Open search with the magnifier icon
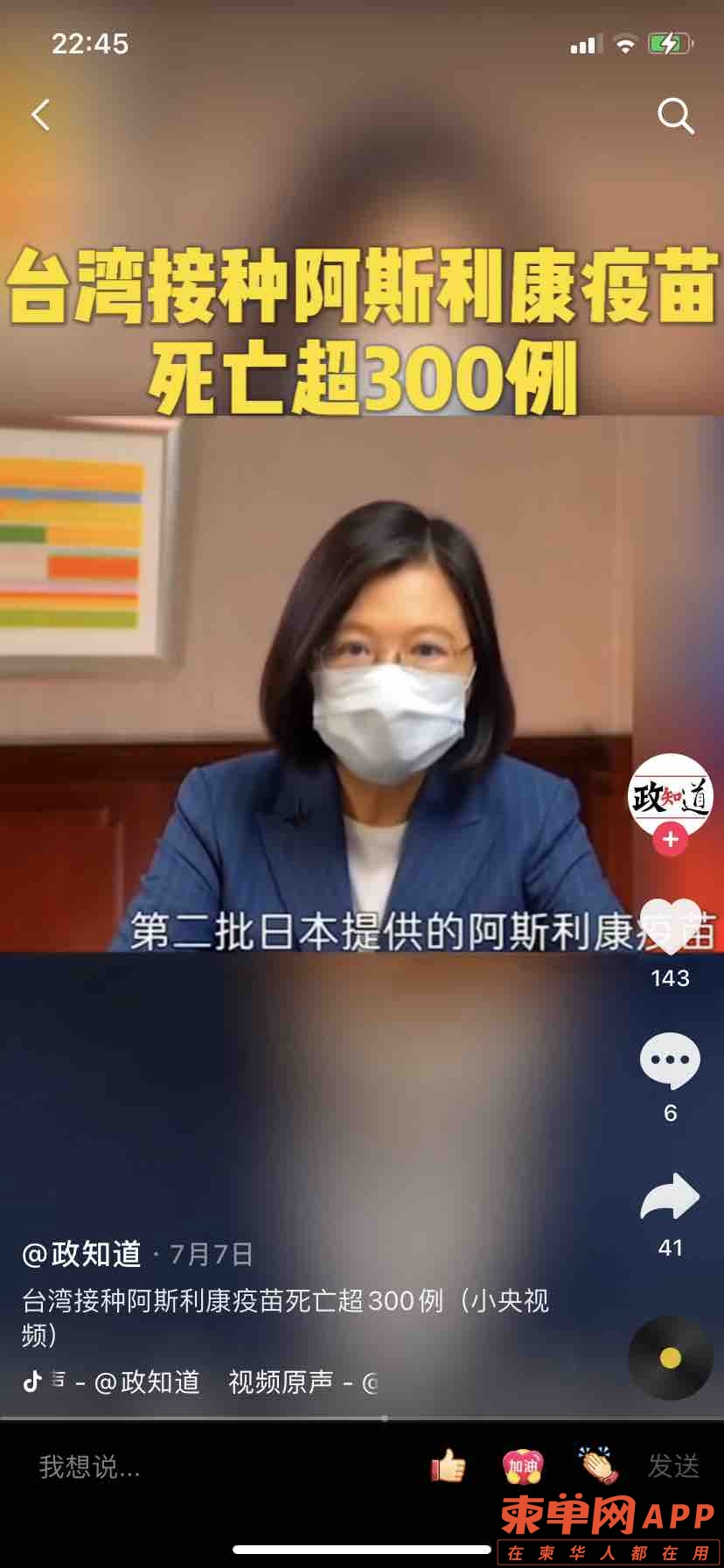 click(x=675, y=115)
